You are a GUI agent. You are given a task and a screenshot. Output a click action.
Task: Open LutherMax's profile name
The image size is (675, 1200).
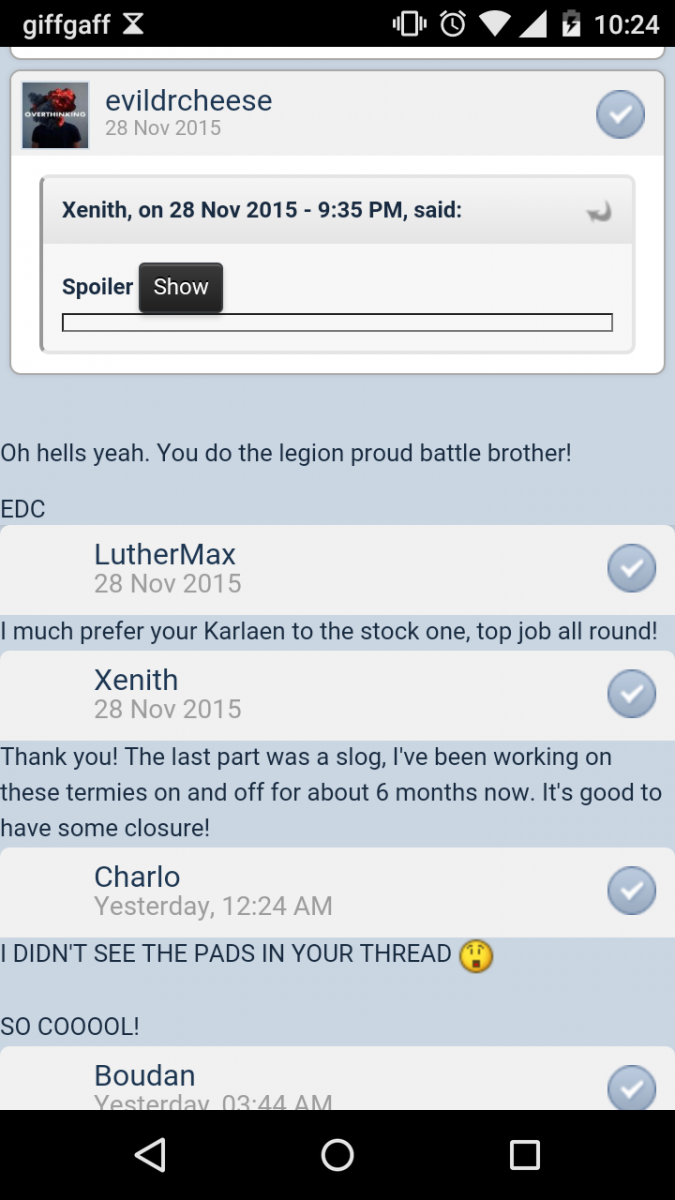coord(165,554)
